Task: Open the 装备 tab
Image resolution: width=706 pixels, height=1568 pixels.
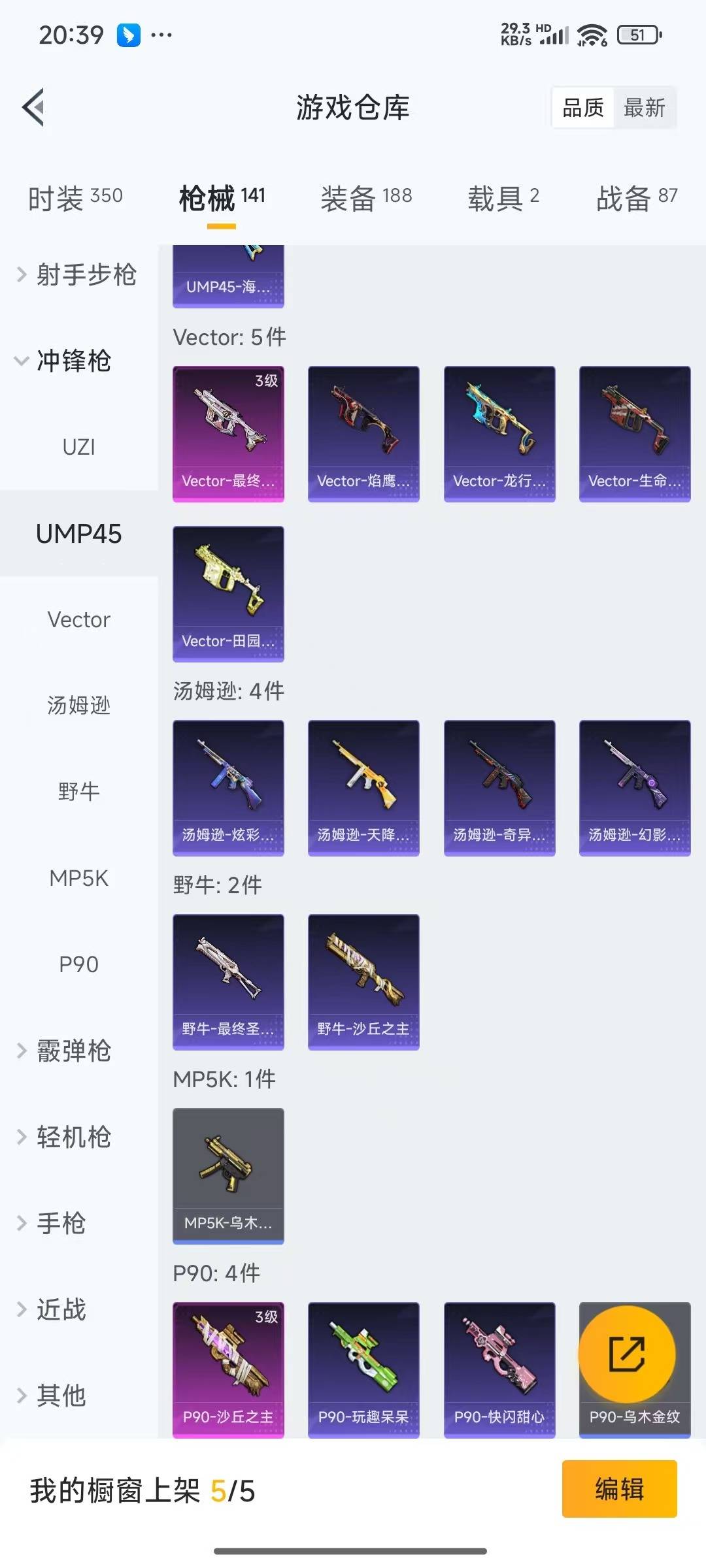Action: 366,197
